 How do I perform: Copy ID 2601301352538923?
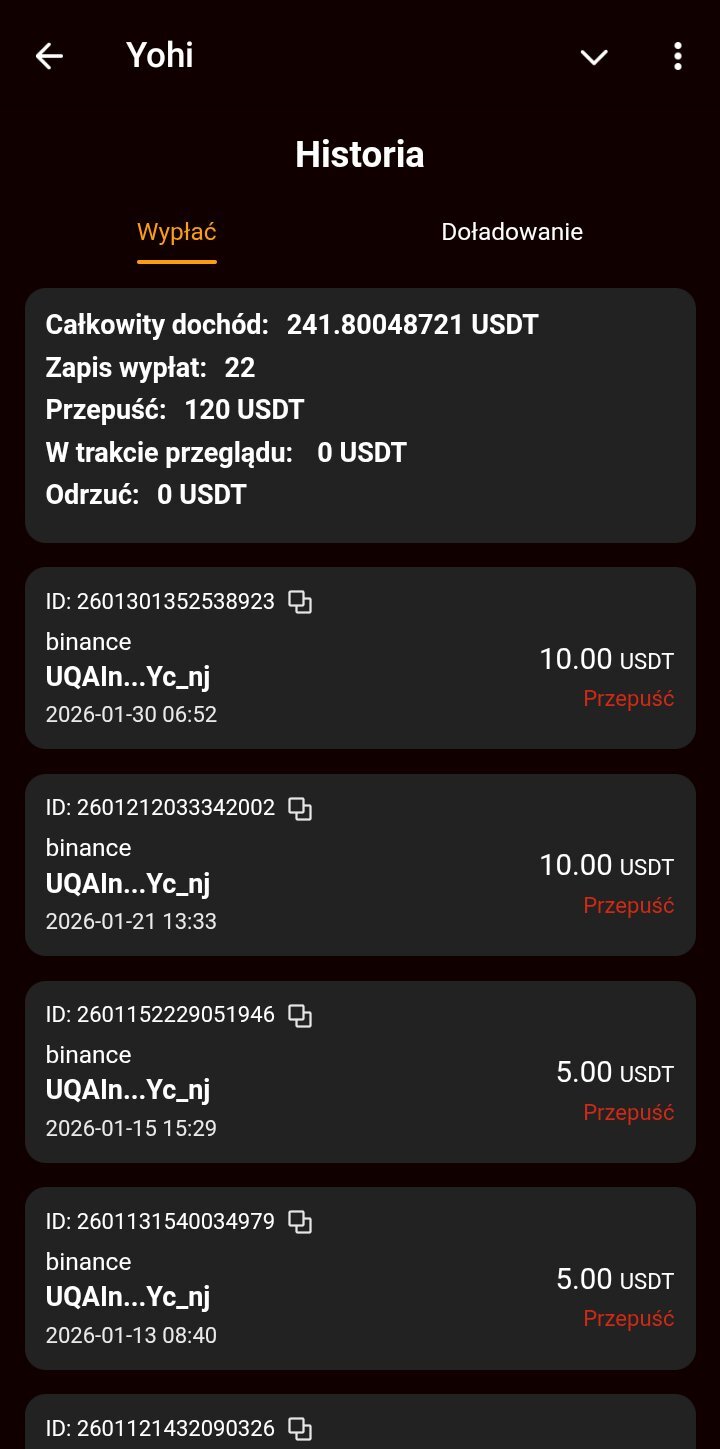pos(300,602)
